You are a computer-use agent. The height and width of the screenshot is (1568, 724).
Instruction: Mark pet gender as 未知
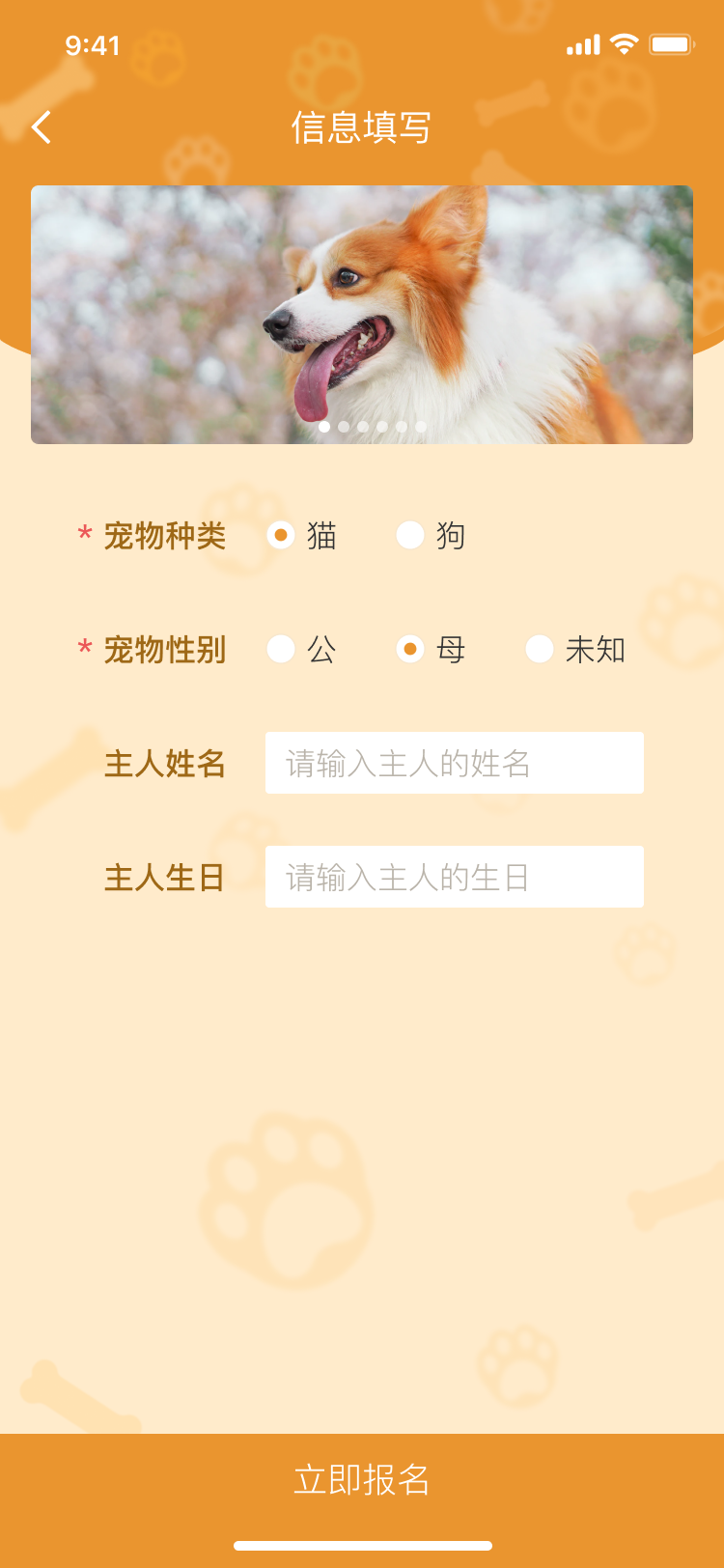click(x=540, y=649)
